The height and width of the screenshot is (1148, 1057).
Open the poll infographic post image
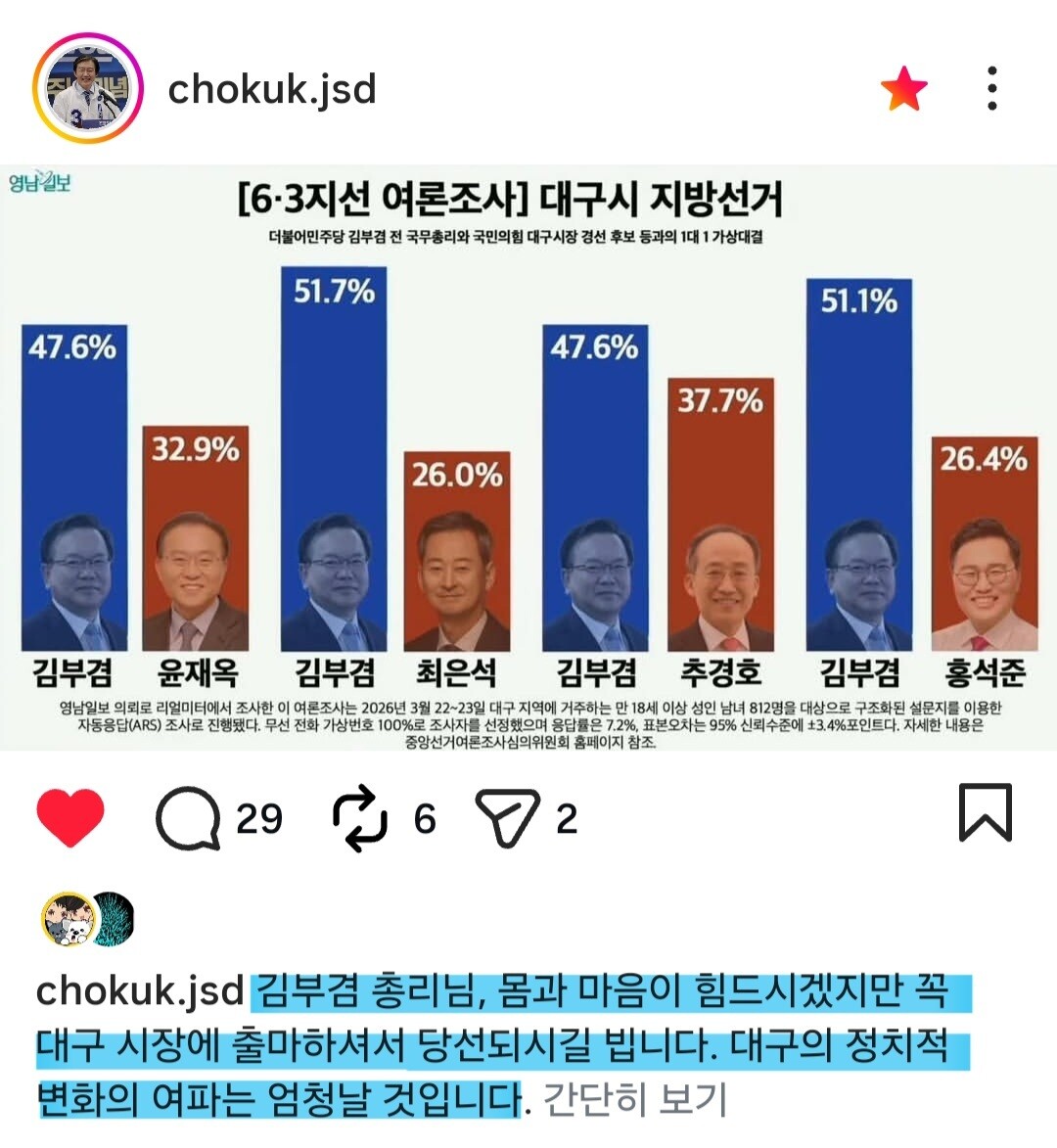click(528, 458)
